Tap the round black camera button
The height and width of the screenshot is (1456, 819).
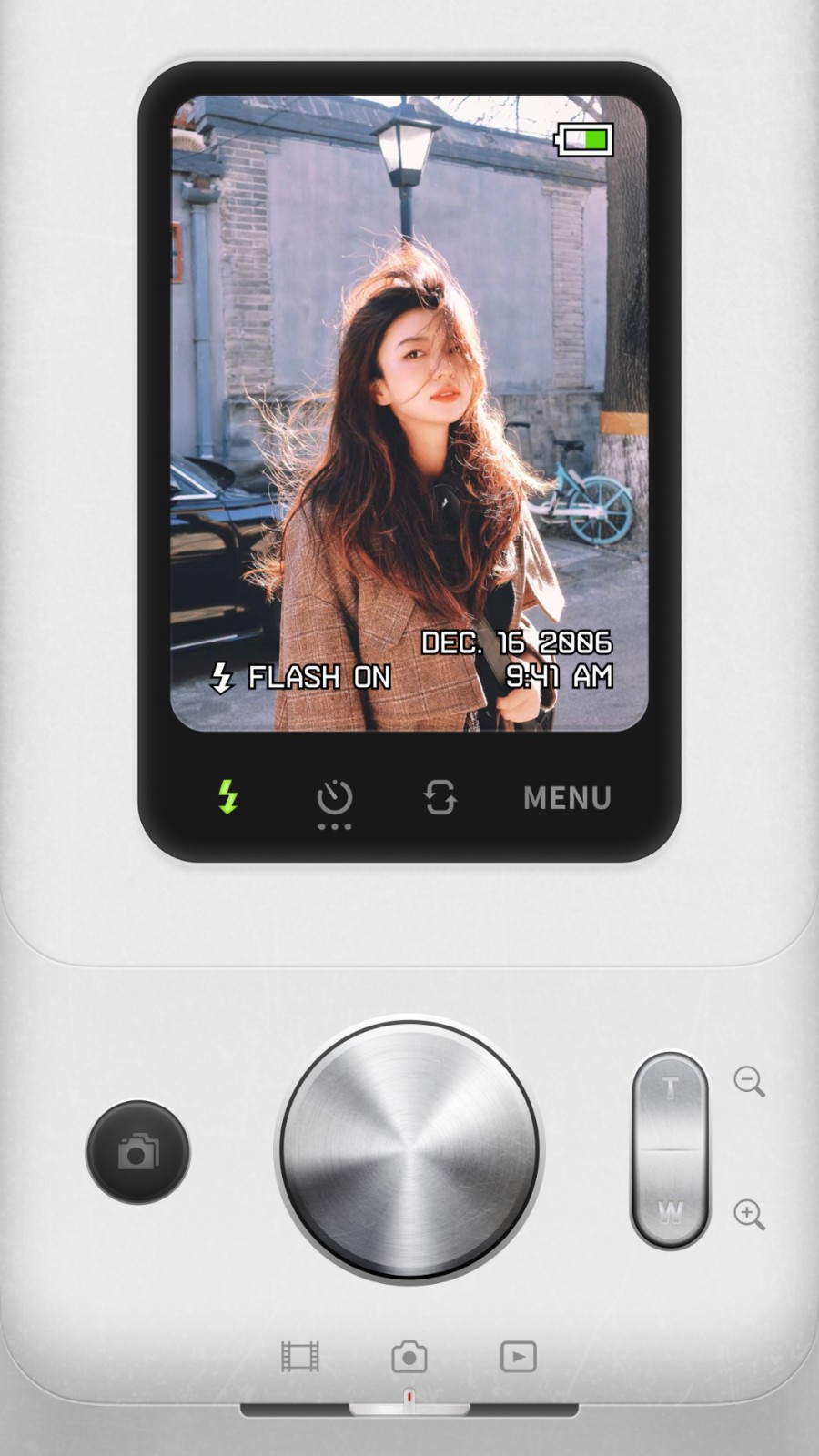138,1152
